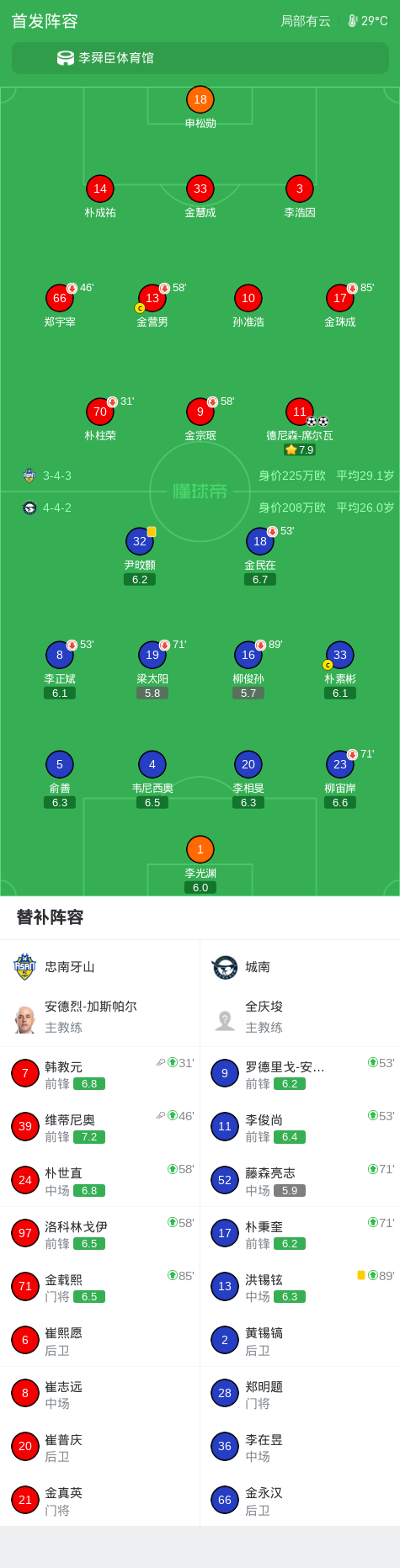Tap 金民在 number 18 on pitch
Screen dimensions: 400x1568
[x=260, y=555]
